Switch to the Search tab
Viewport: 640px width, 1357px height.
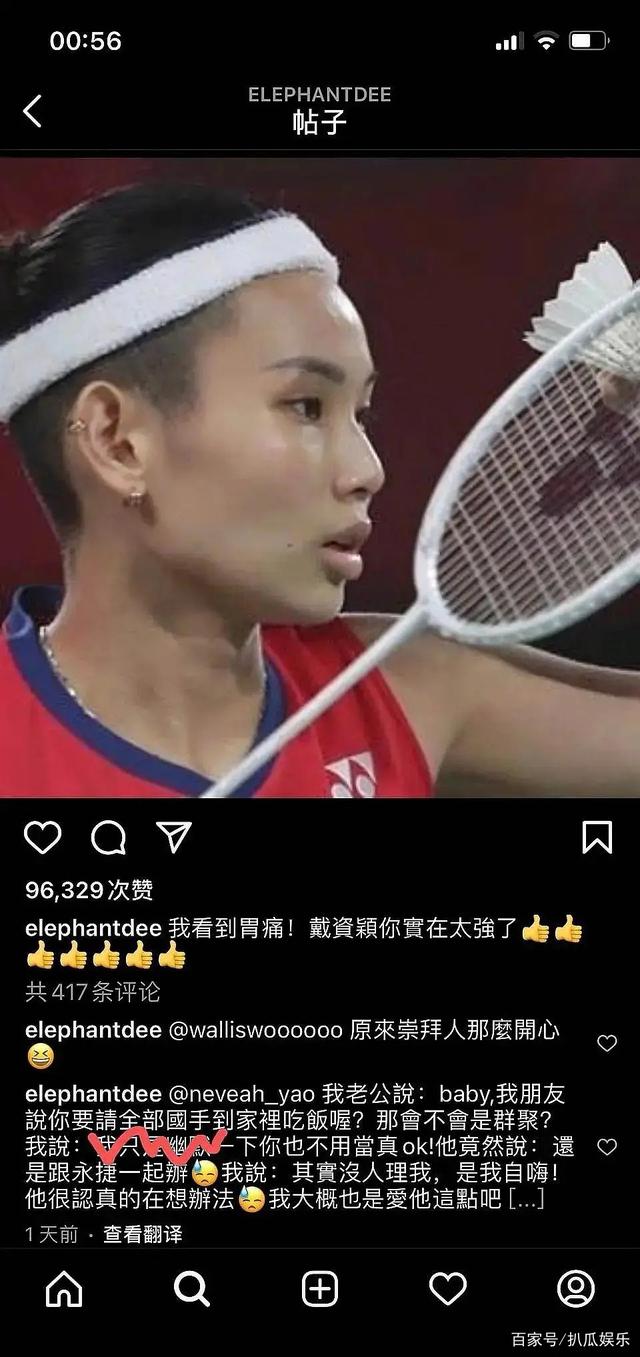coord(192,1289)
